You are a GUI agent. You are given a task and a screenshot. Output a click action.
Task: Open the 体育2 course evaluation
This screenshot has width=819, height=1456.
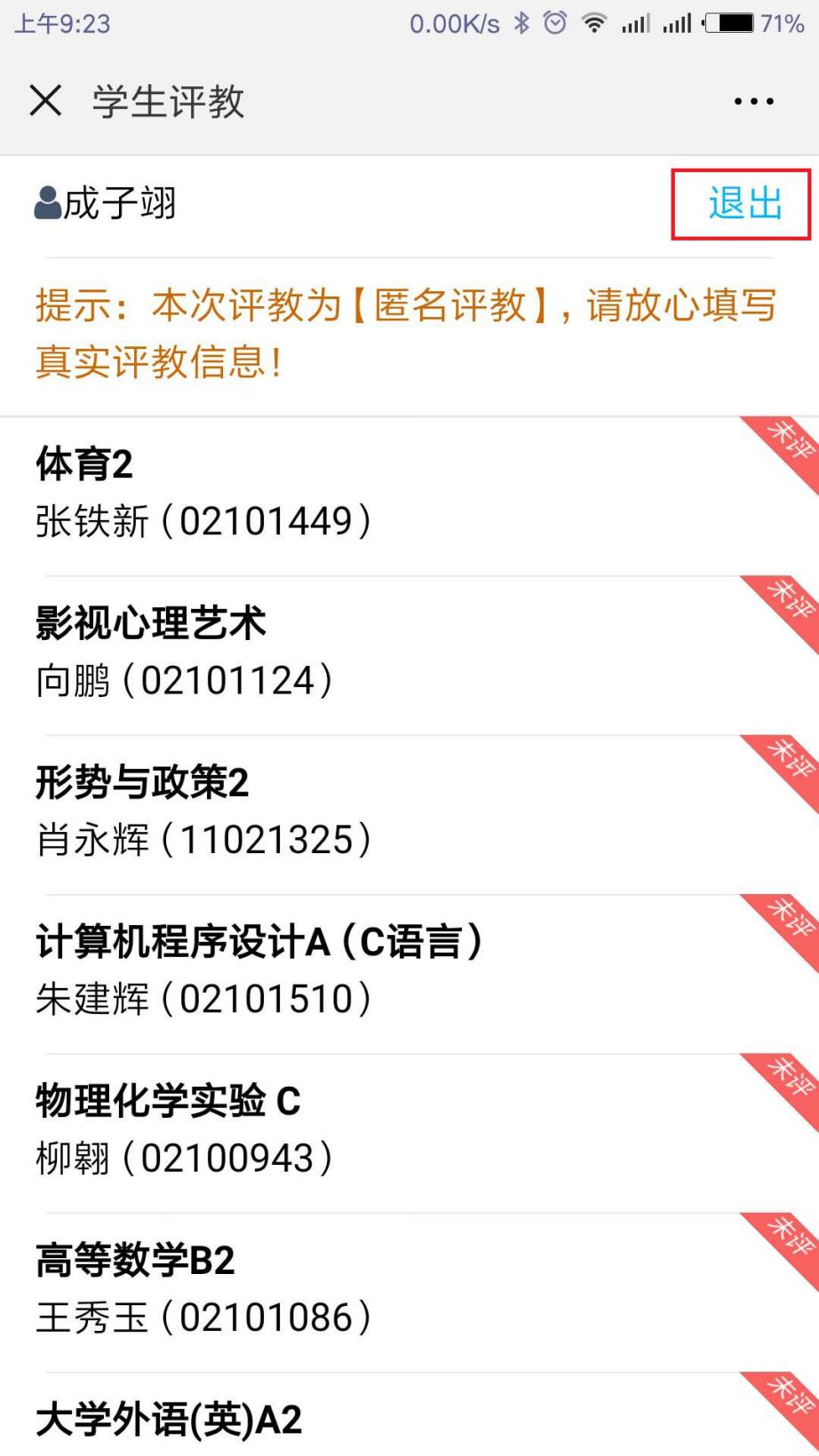pyautogui.click(x=355, y=494)
